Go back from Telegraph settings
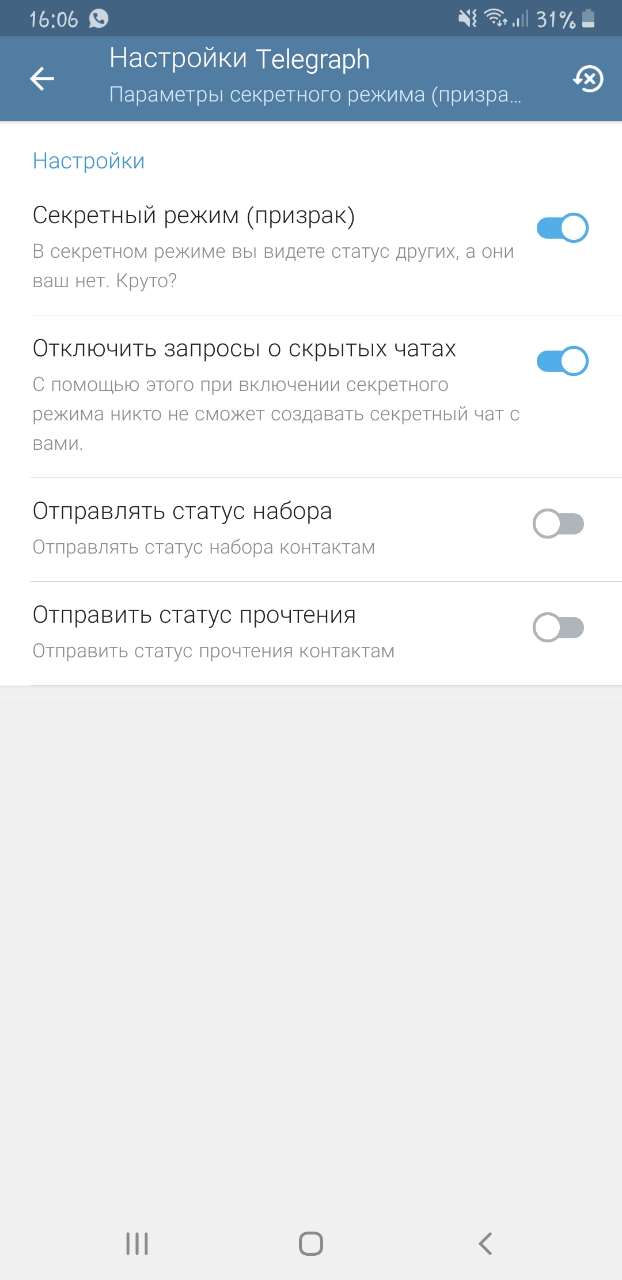This screenshot has height=1280, width=622. tap(42, 79)
